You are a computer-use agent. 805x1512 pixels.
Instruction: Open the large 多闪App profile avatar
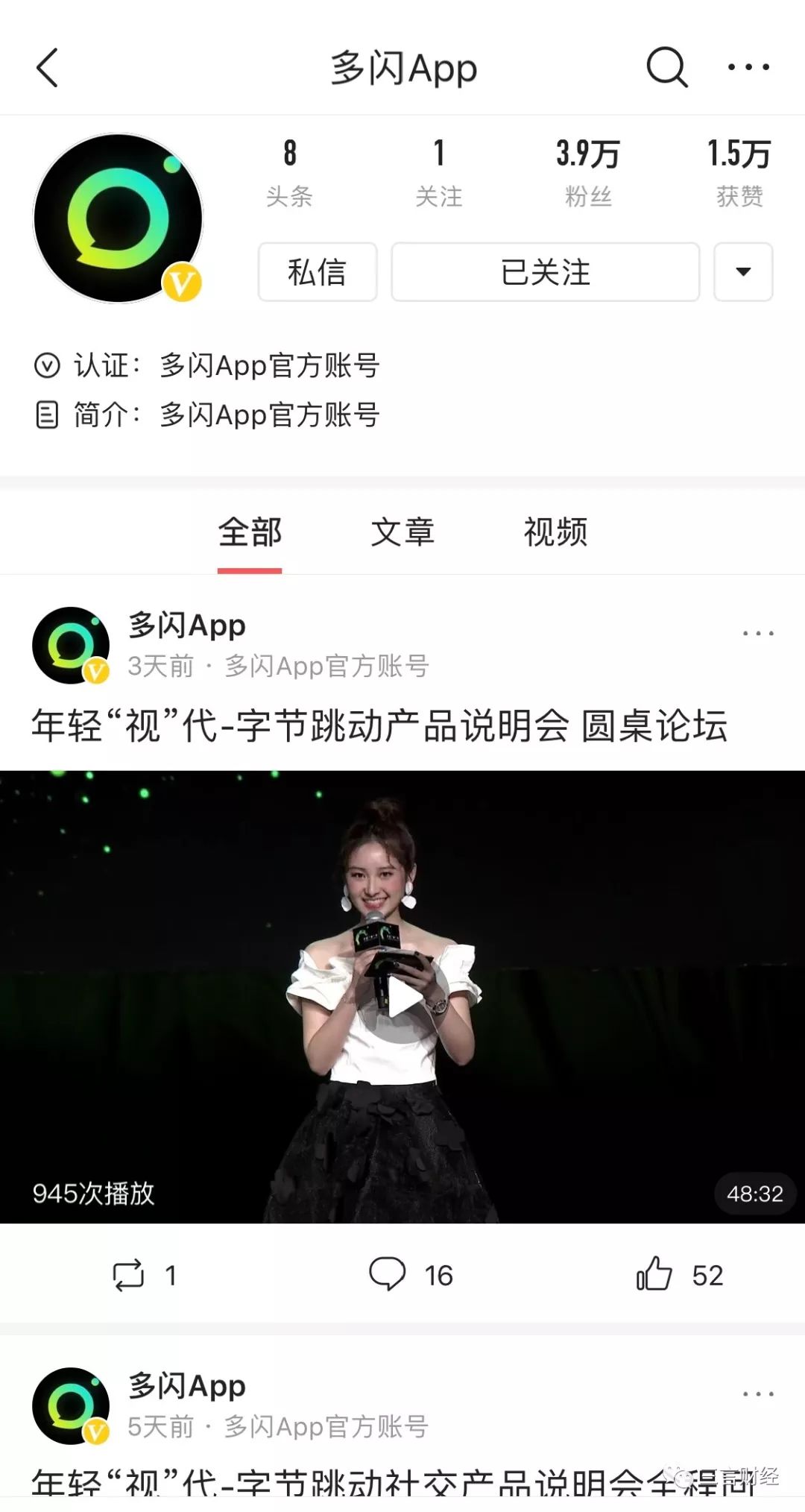pos(119,218)
